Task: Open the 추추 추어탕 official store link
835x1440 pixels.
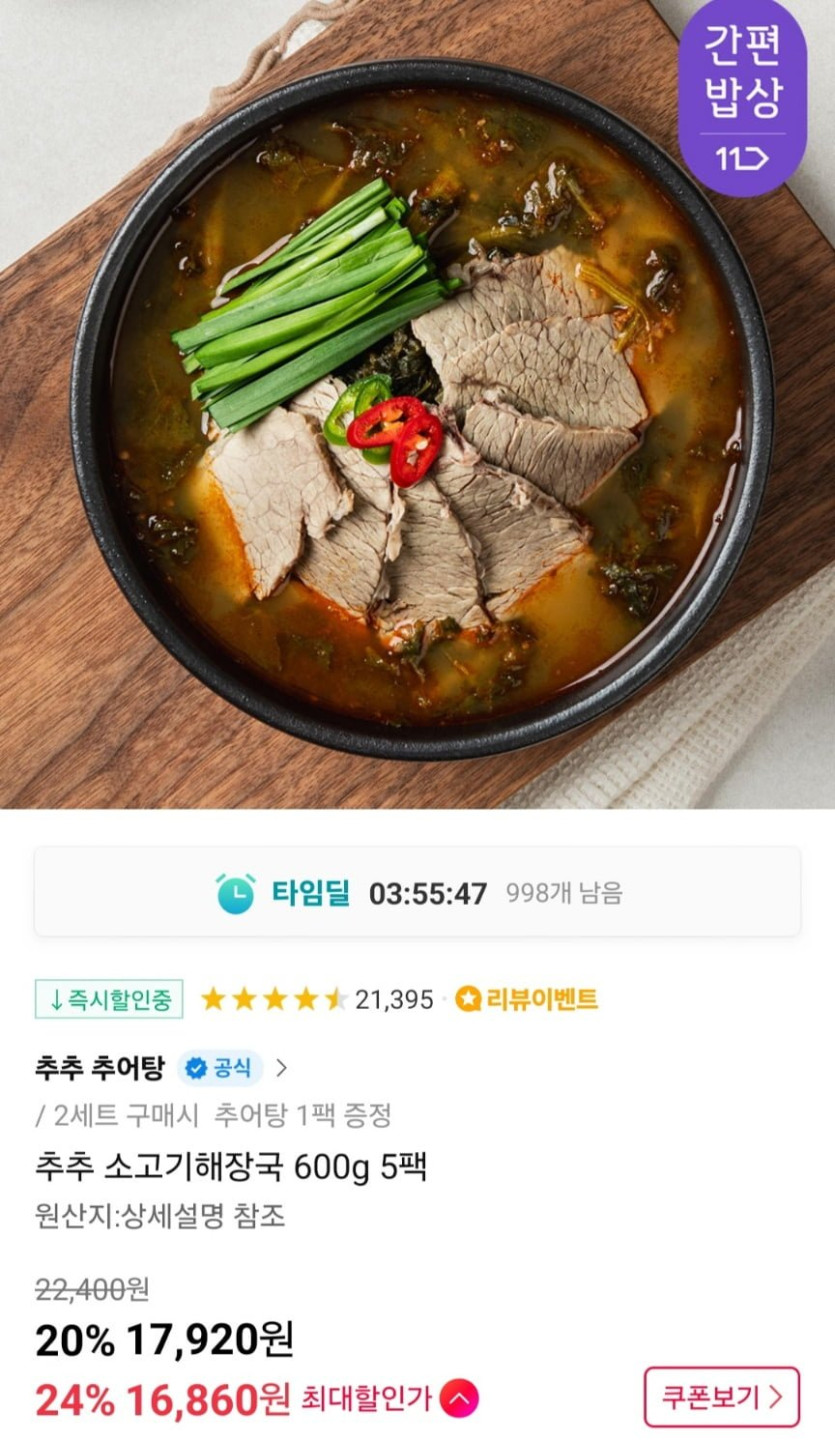Action: [x=160, y=1068]
